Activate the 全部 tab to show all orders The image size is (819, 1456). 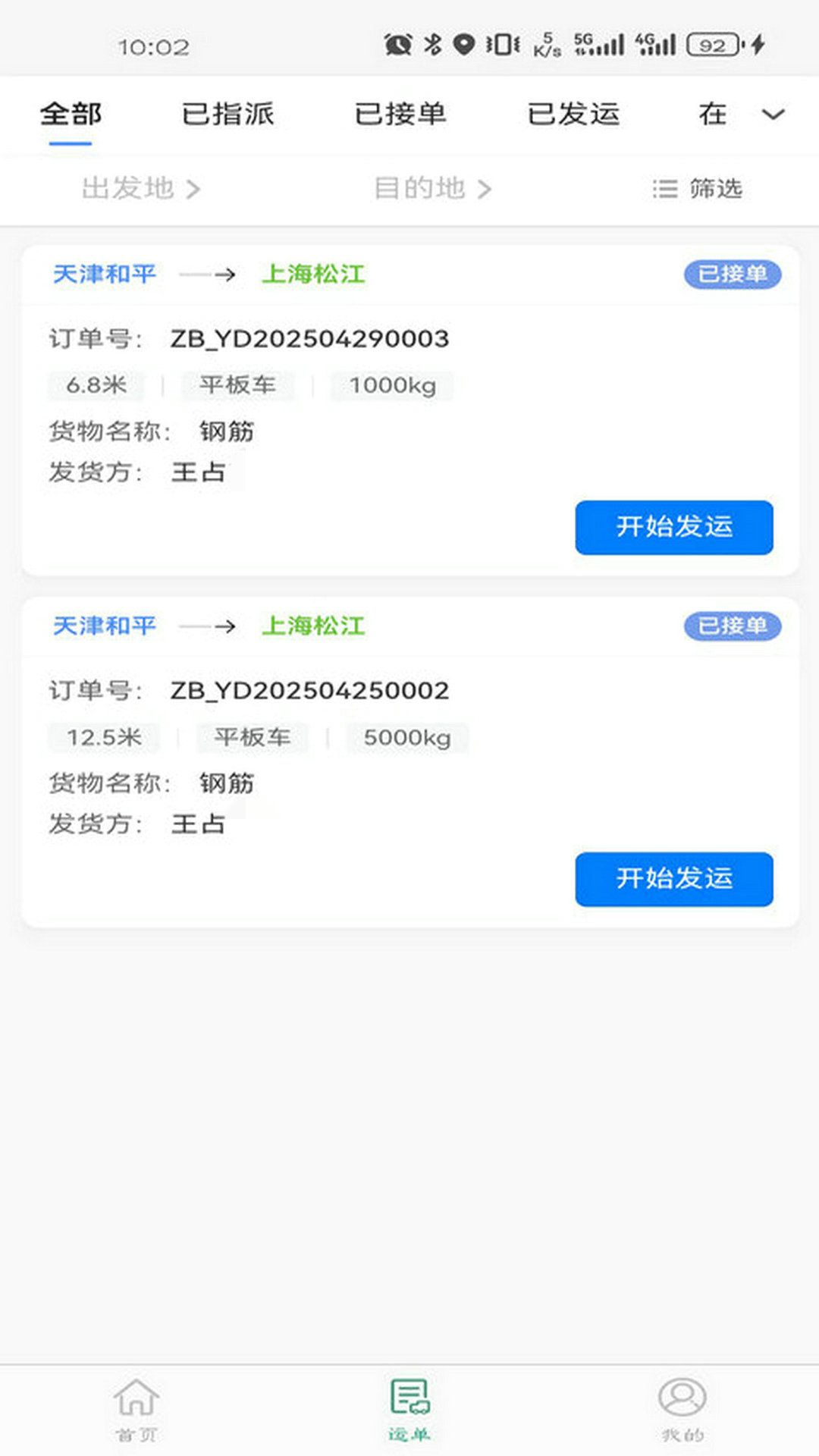coord(71,114)
